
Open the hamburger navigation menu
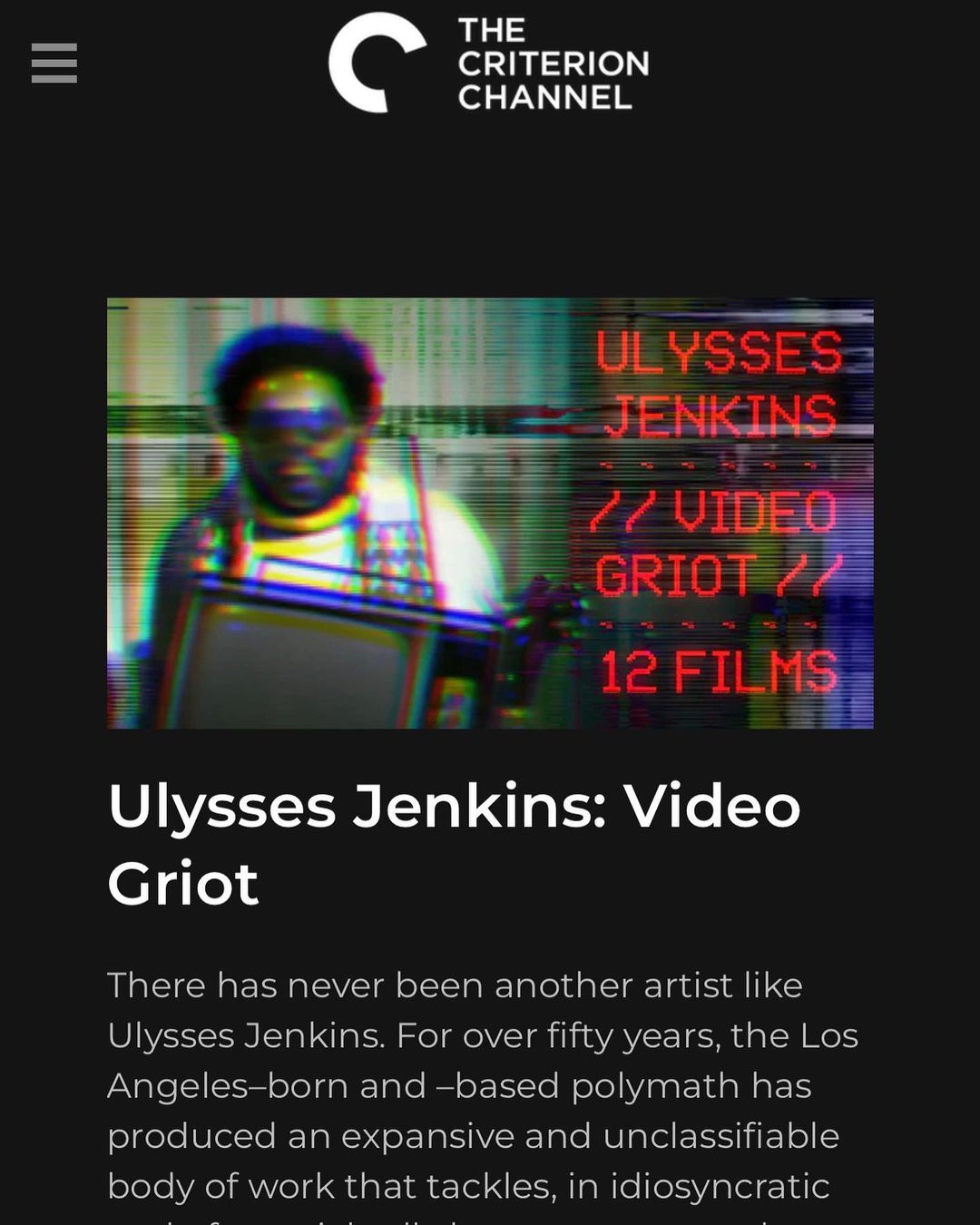click(54, 63)
